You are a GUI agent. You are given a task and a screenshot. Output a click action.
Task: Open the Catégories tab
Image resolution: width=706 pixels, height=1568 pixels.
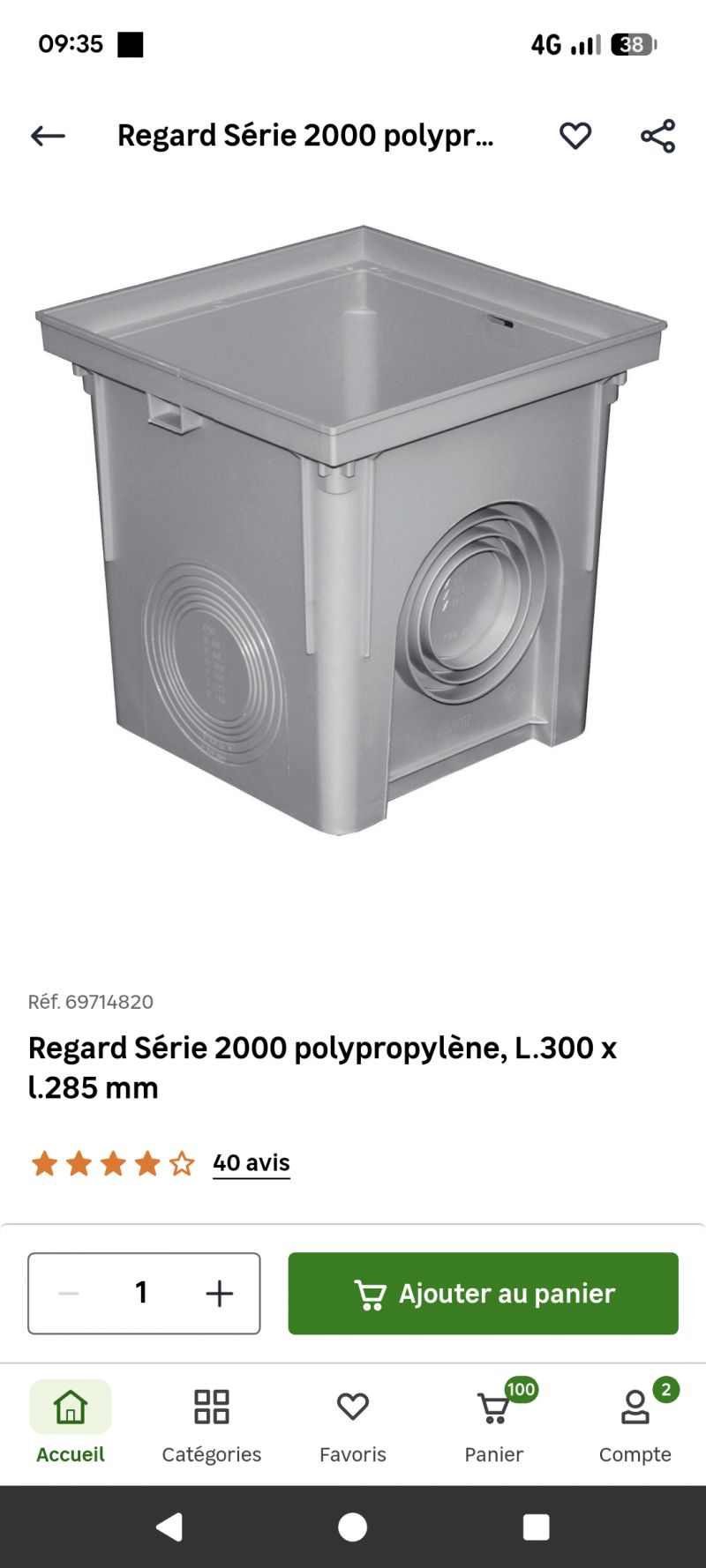(x=212, y=1422)
